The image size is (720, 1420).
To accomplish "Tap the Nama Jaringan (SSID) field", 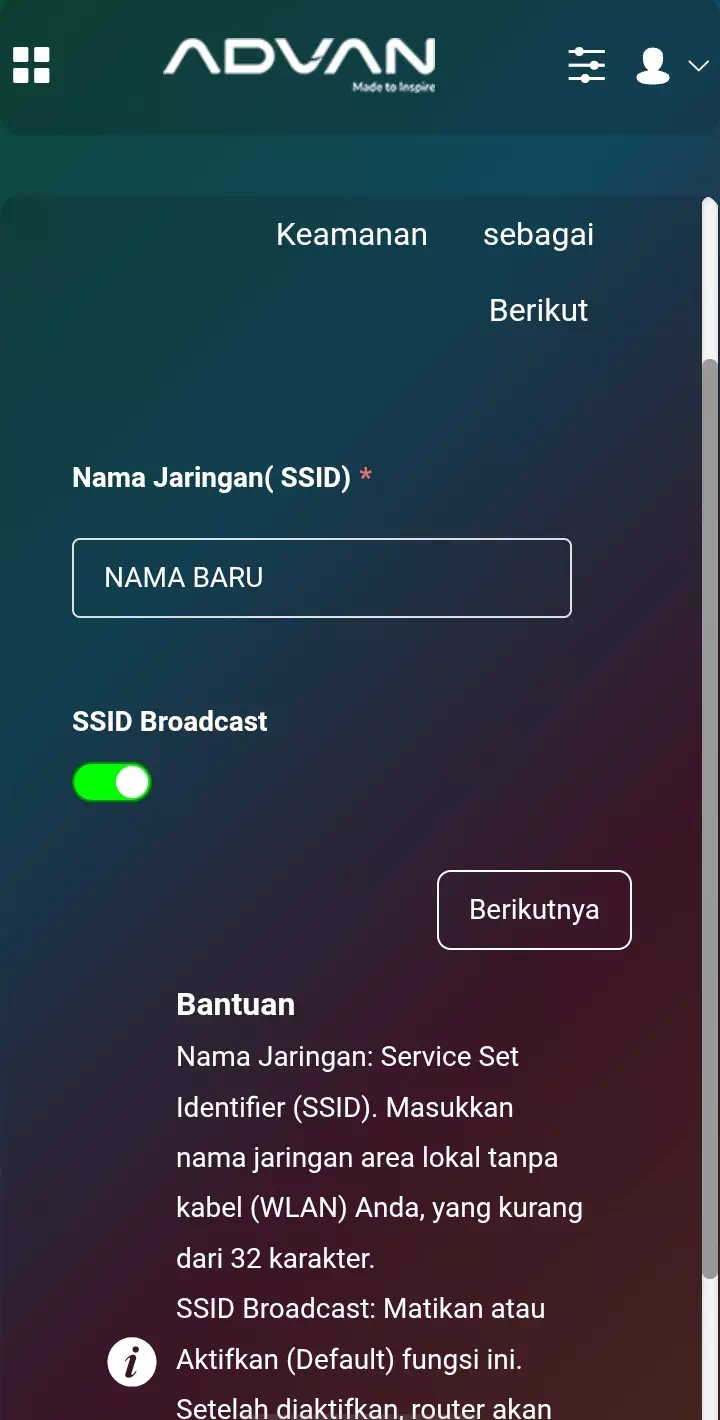I will 322,578.
